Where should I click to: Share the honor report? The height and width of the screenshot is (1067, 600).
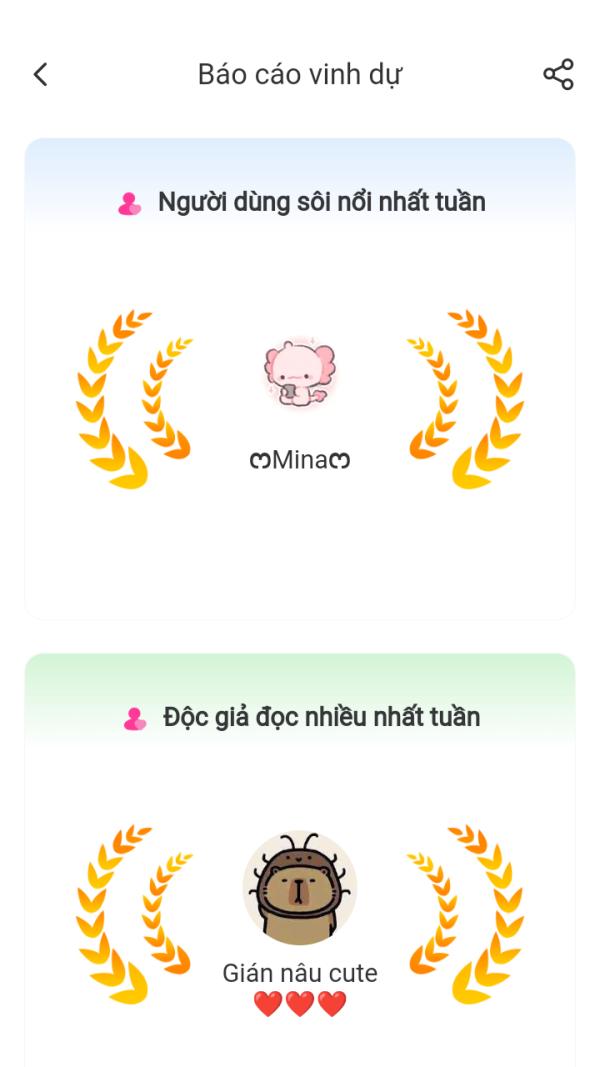tap(558, 74)
